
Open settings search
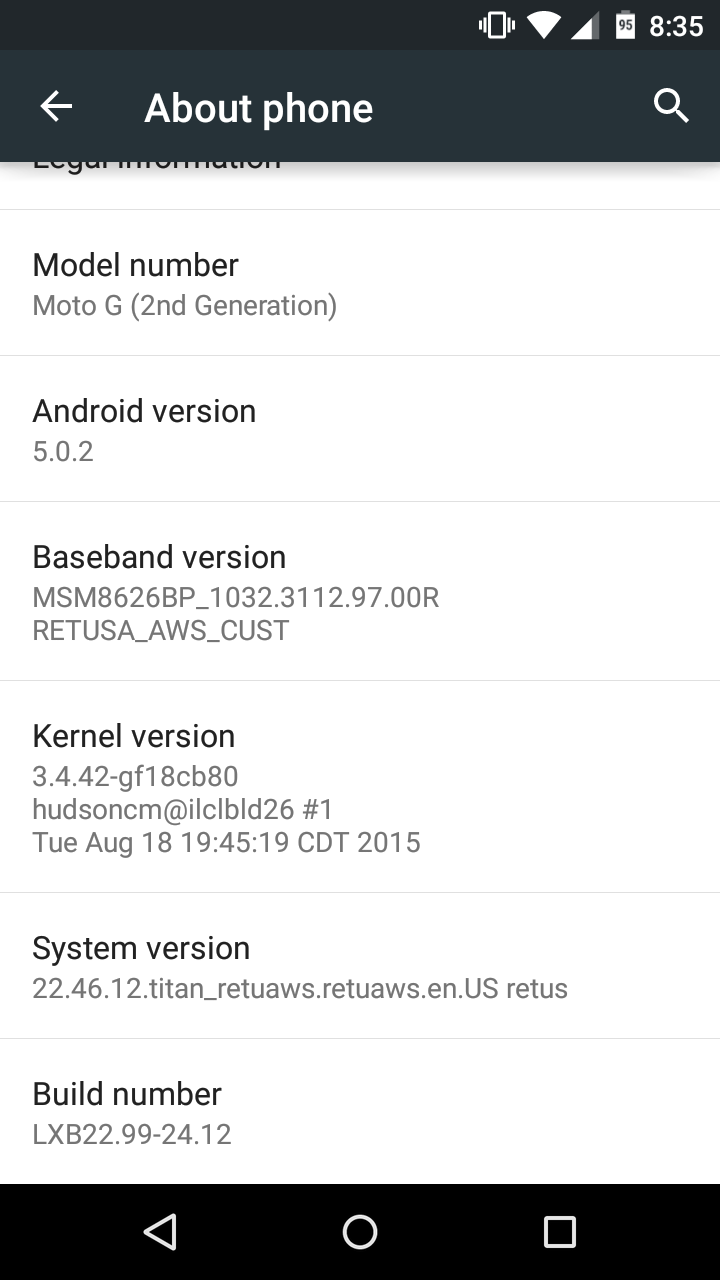pyautogui.click(x=671, y=105)
